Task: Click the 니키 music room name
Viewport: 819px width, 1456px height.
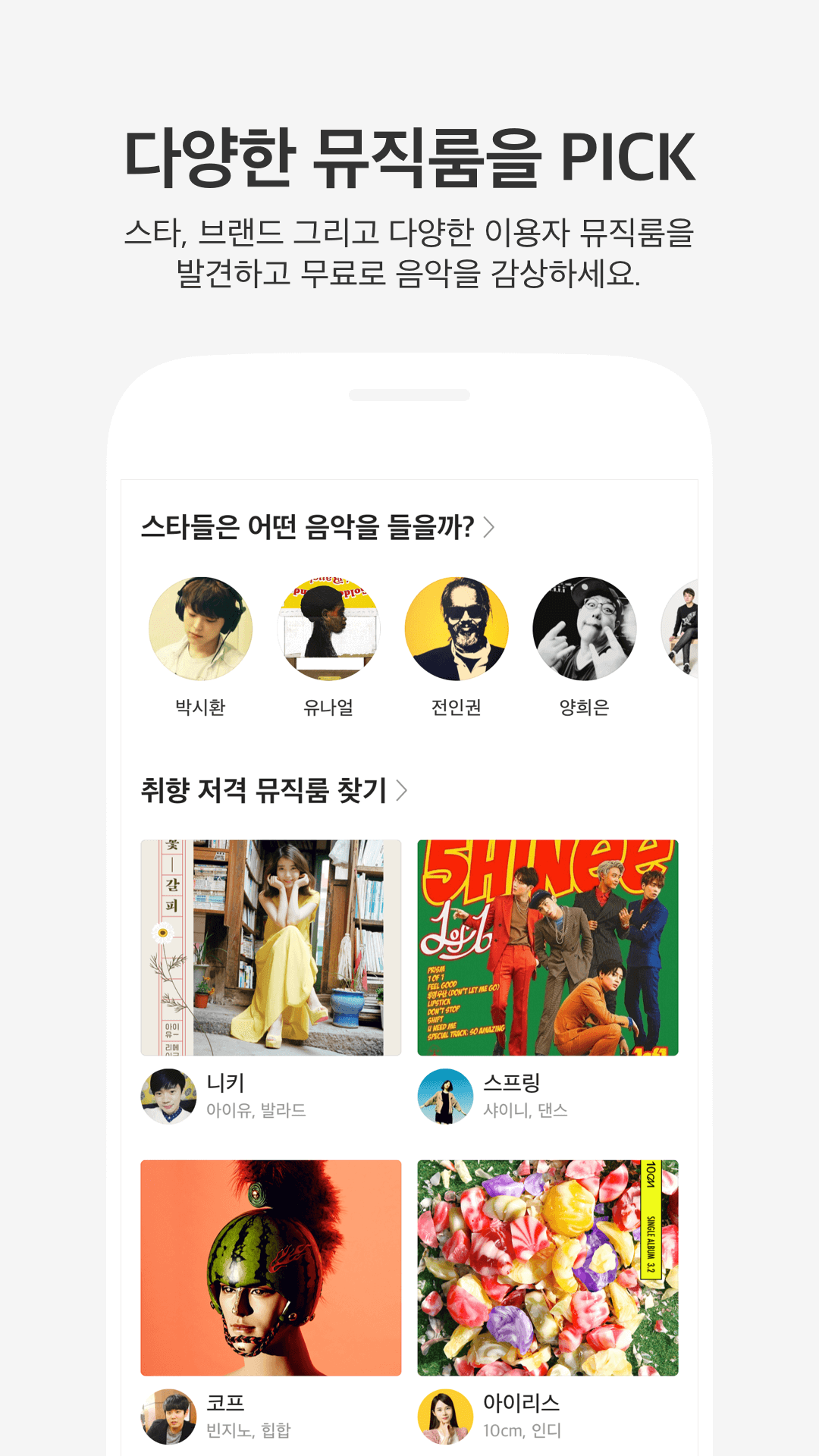Action: coord(225,1083)
